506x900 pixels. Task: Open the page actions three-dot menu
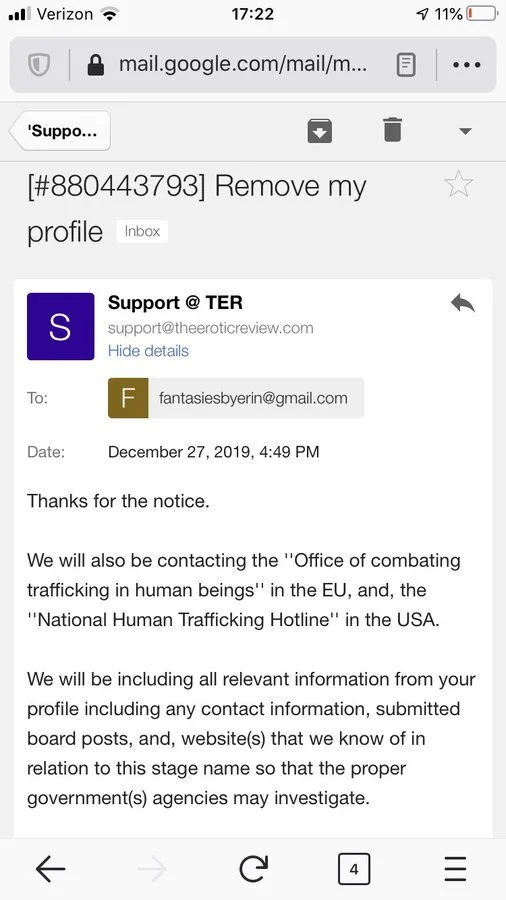tap(466, 65)
